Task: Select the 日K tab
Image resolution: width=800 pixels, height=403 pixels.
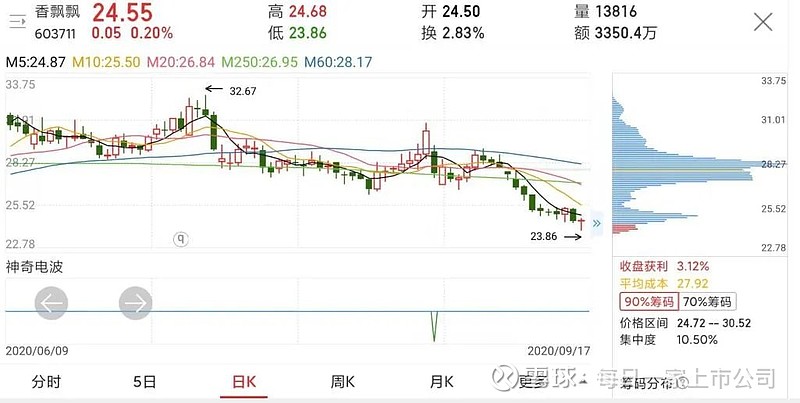Action: [244, 381]
